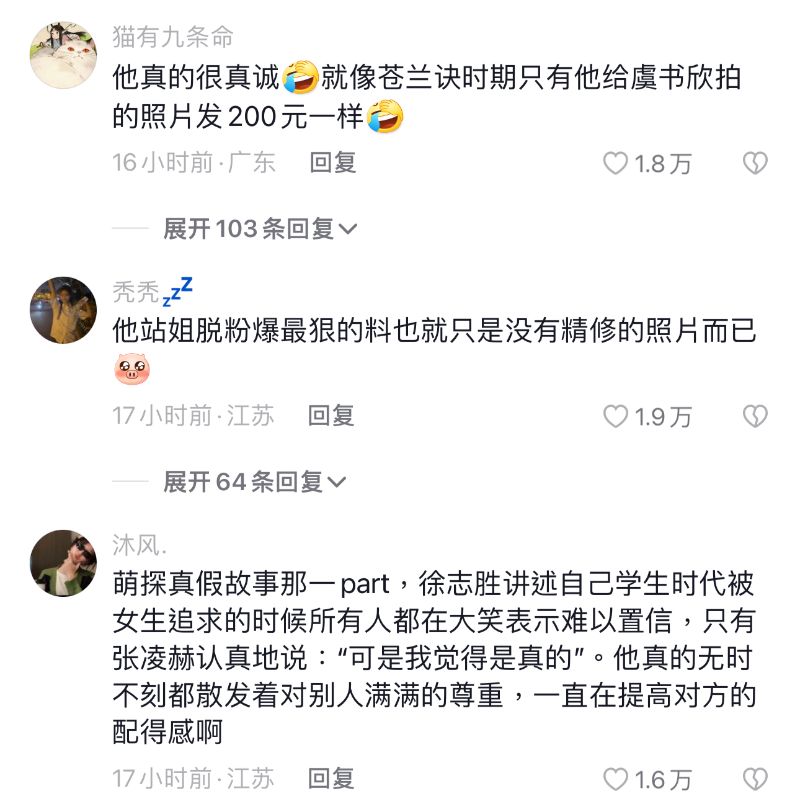Expand 64 replies under 秃秃's comment
800x796 pixels.
coord(254,482)
